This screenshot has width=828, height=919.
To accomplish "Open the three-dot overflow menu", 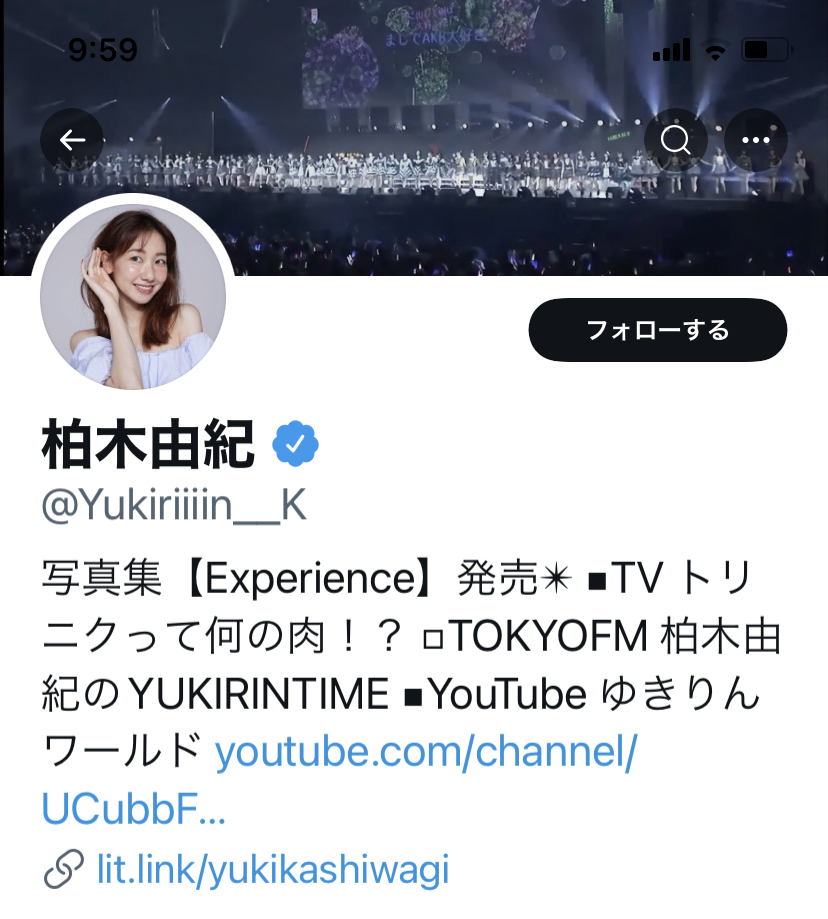I will (x=756, y=140).
